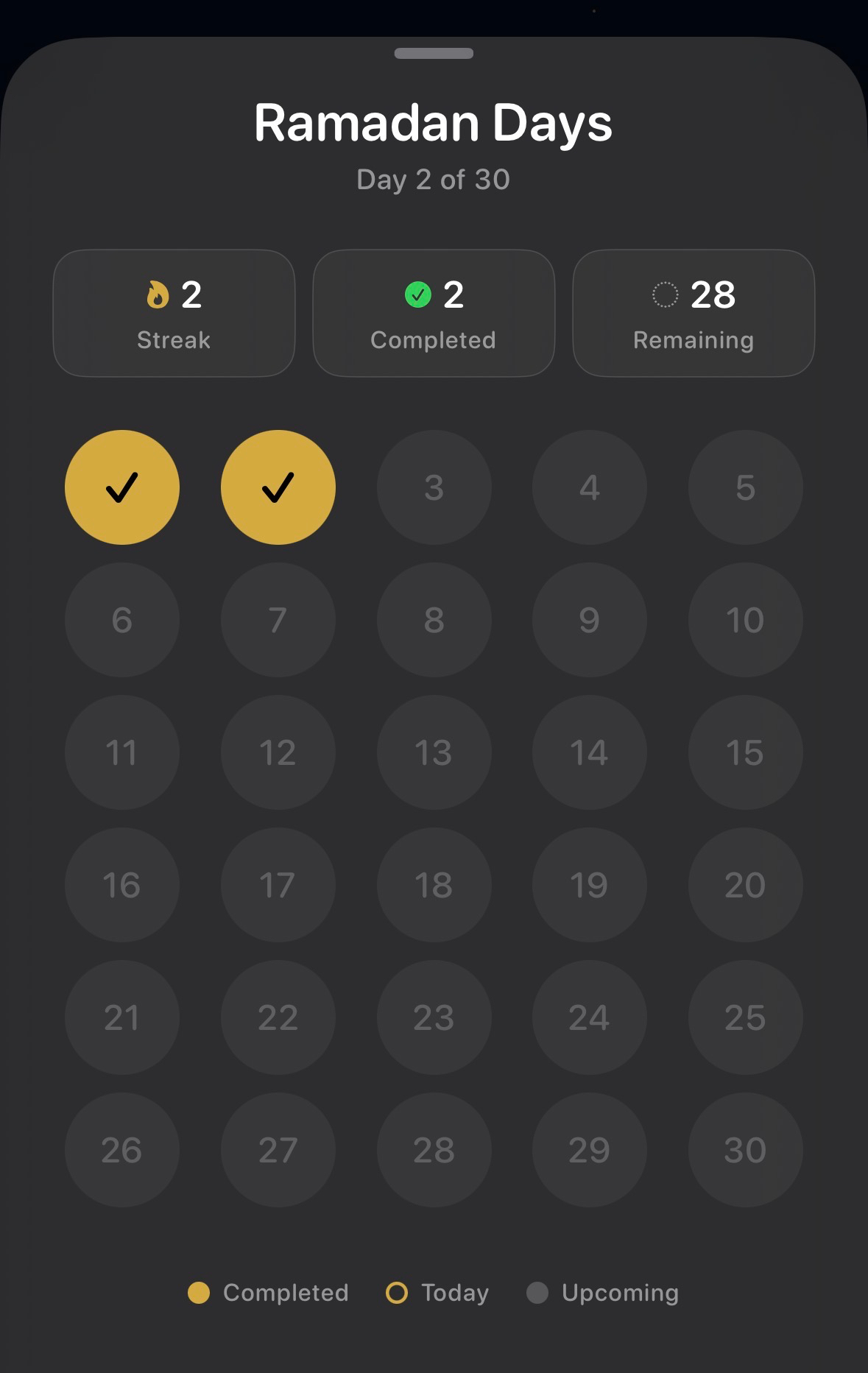The image size is (868, 1373).
Task: Open day 20 circle
Action: tap(745, 885)
